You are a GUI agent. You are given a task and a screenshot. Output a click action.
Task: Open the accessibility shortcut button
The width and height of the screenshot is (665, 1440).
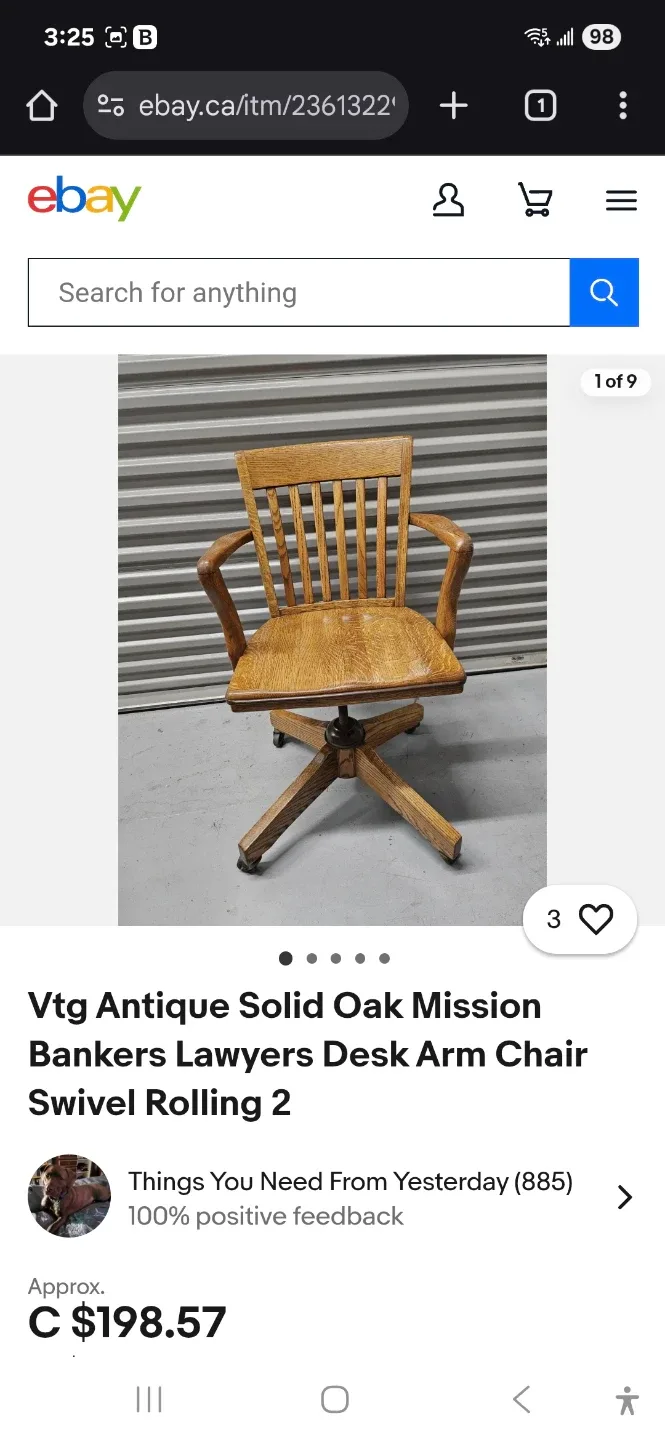[x=627, y=1400]
